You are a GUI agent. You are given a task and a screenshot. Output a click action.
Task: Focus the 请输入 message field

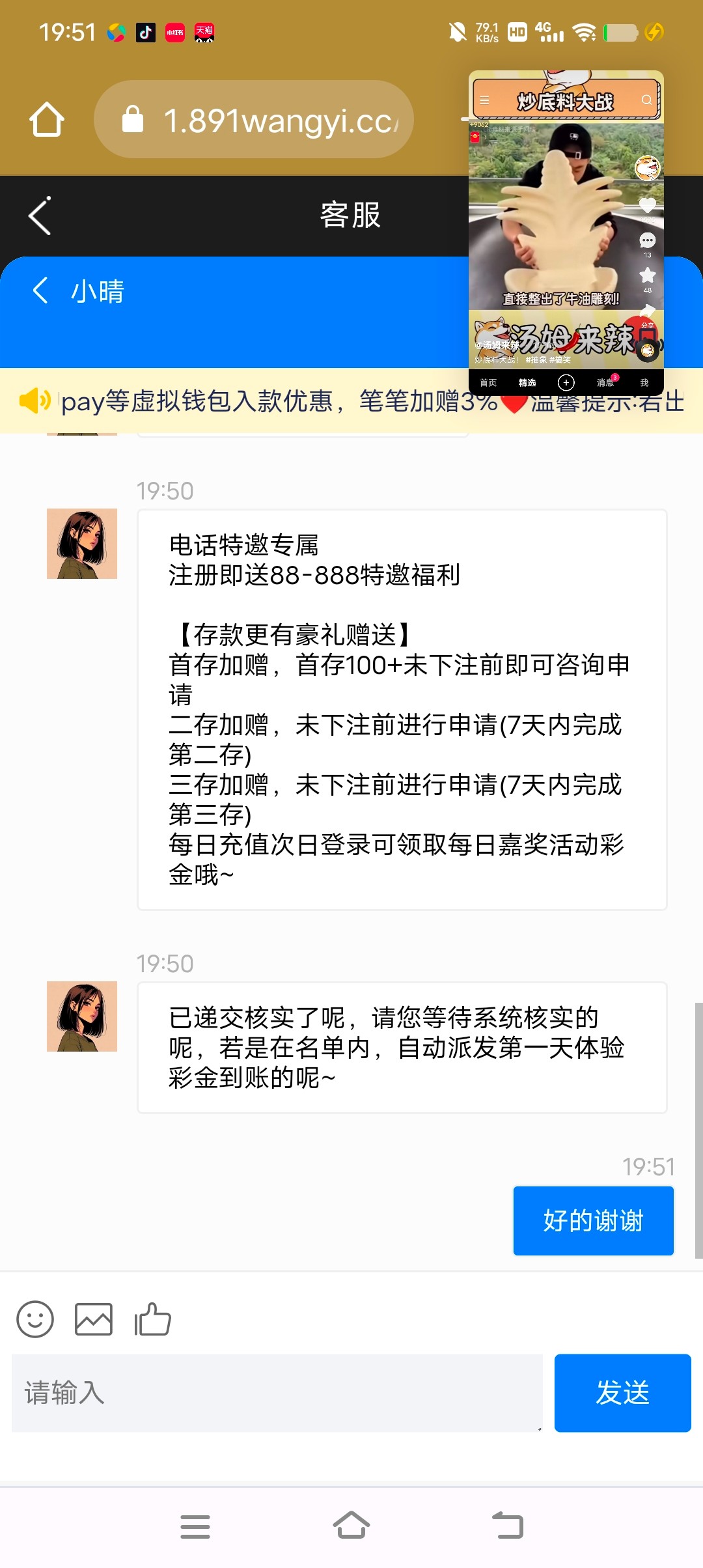(x=277, y=1393)
